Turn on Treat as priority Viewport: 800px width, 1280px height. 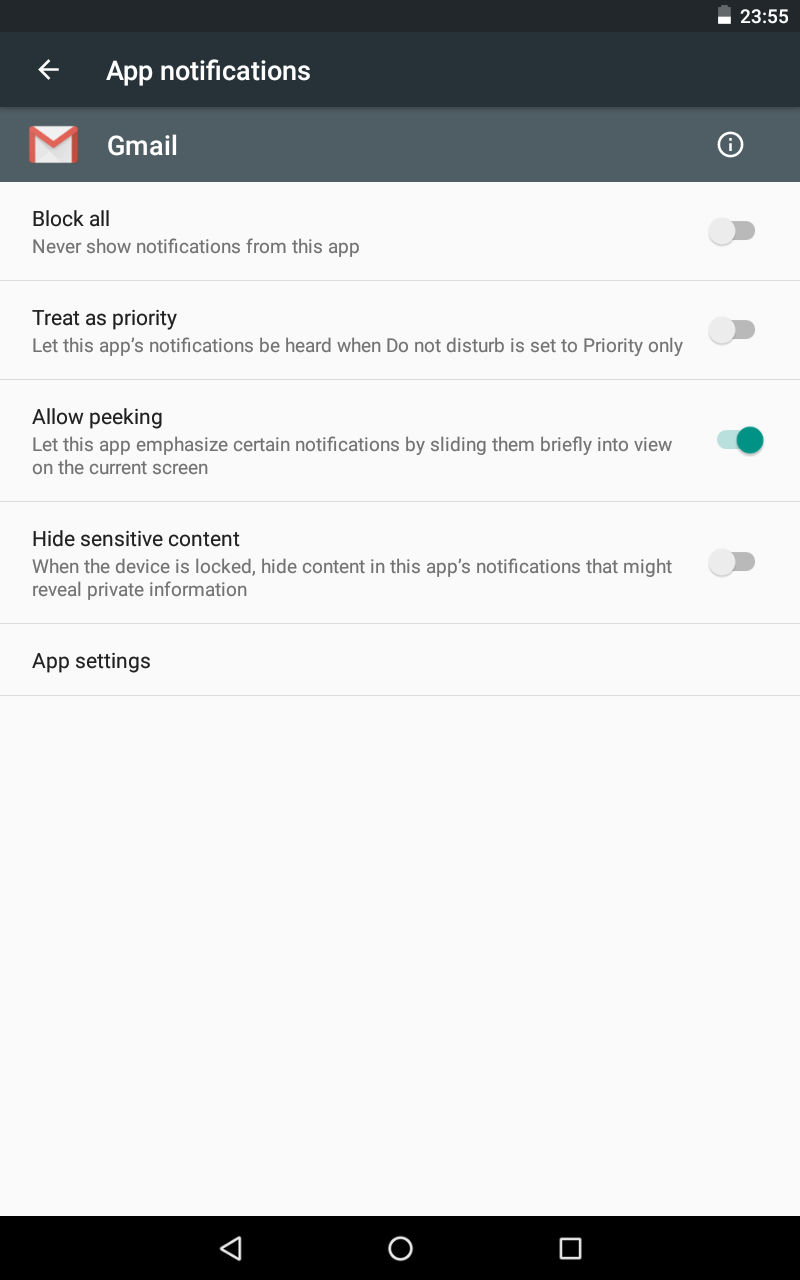(x=732, y=330)
